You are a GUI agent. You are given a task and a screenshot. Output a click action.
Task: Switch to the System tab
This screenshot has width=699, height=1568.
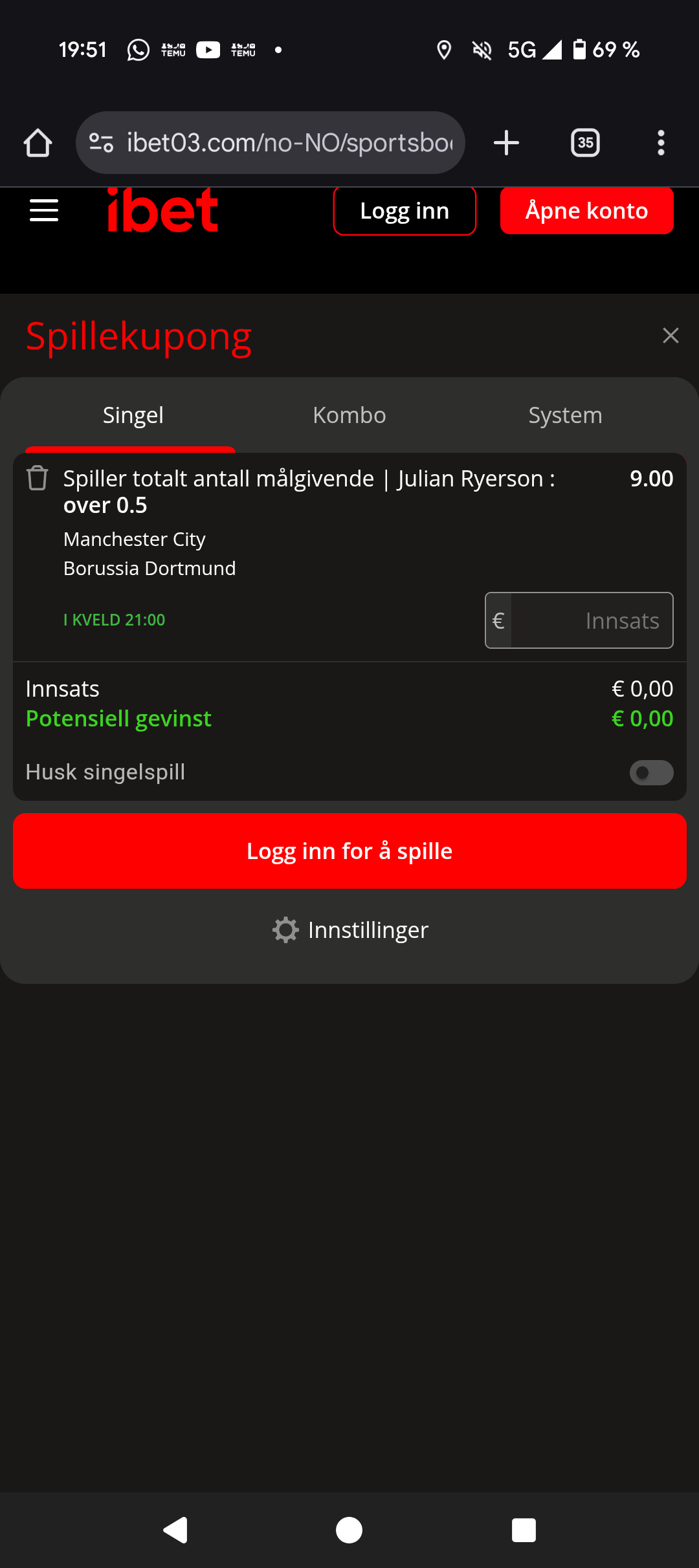pyautogui.click(x=565, y=415)
